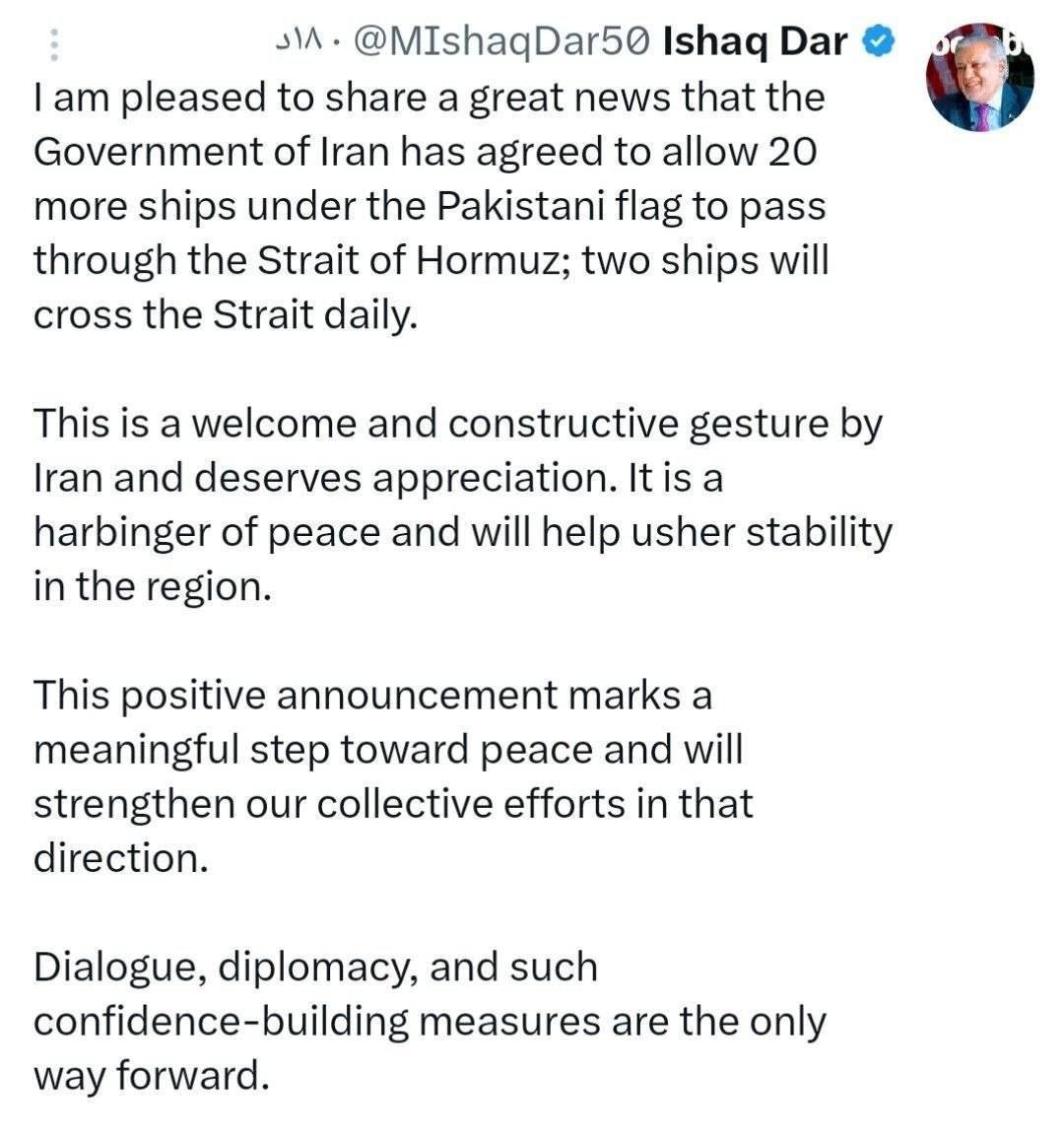Image resolution: width=1064 pixels, height=1140 pixels.
Task: Open Ishaq Dar's profile picture
Action: point(980,86)
